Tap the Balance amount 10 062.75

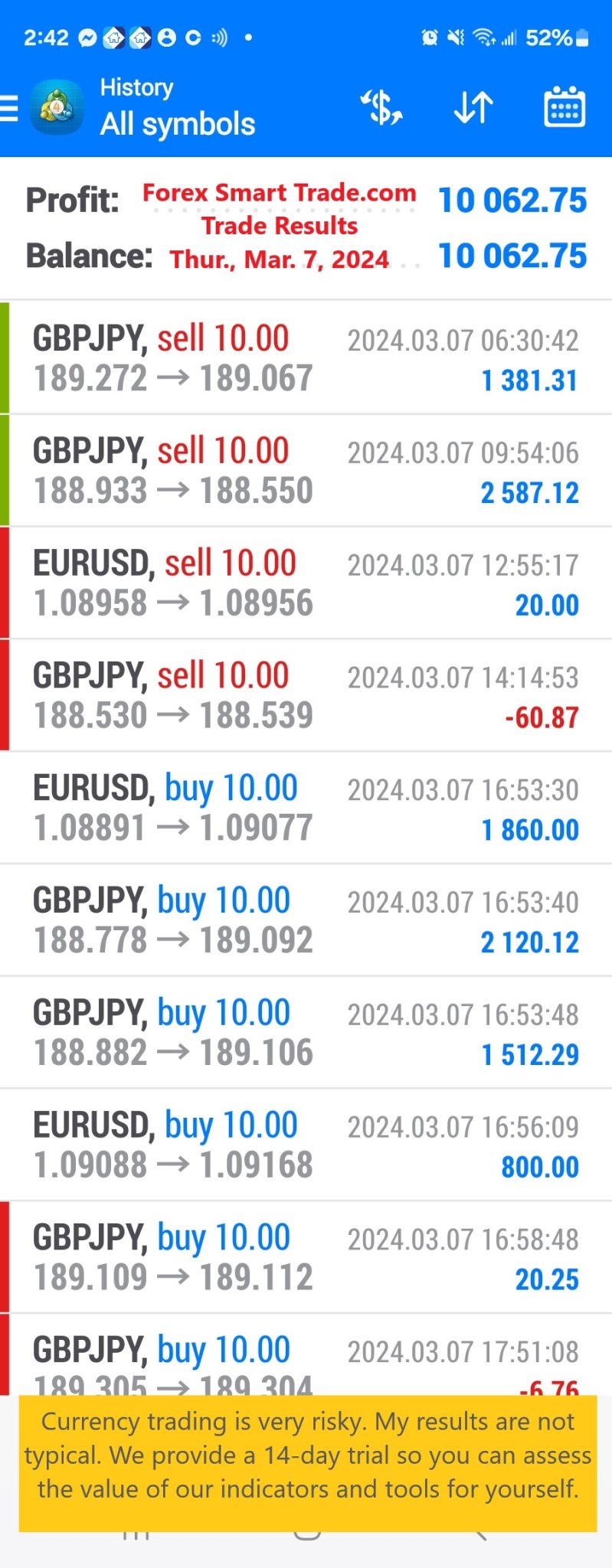[x=512, y=256]
